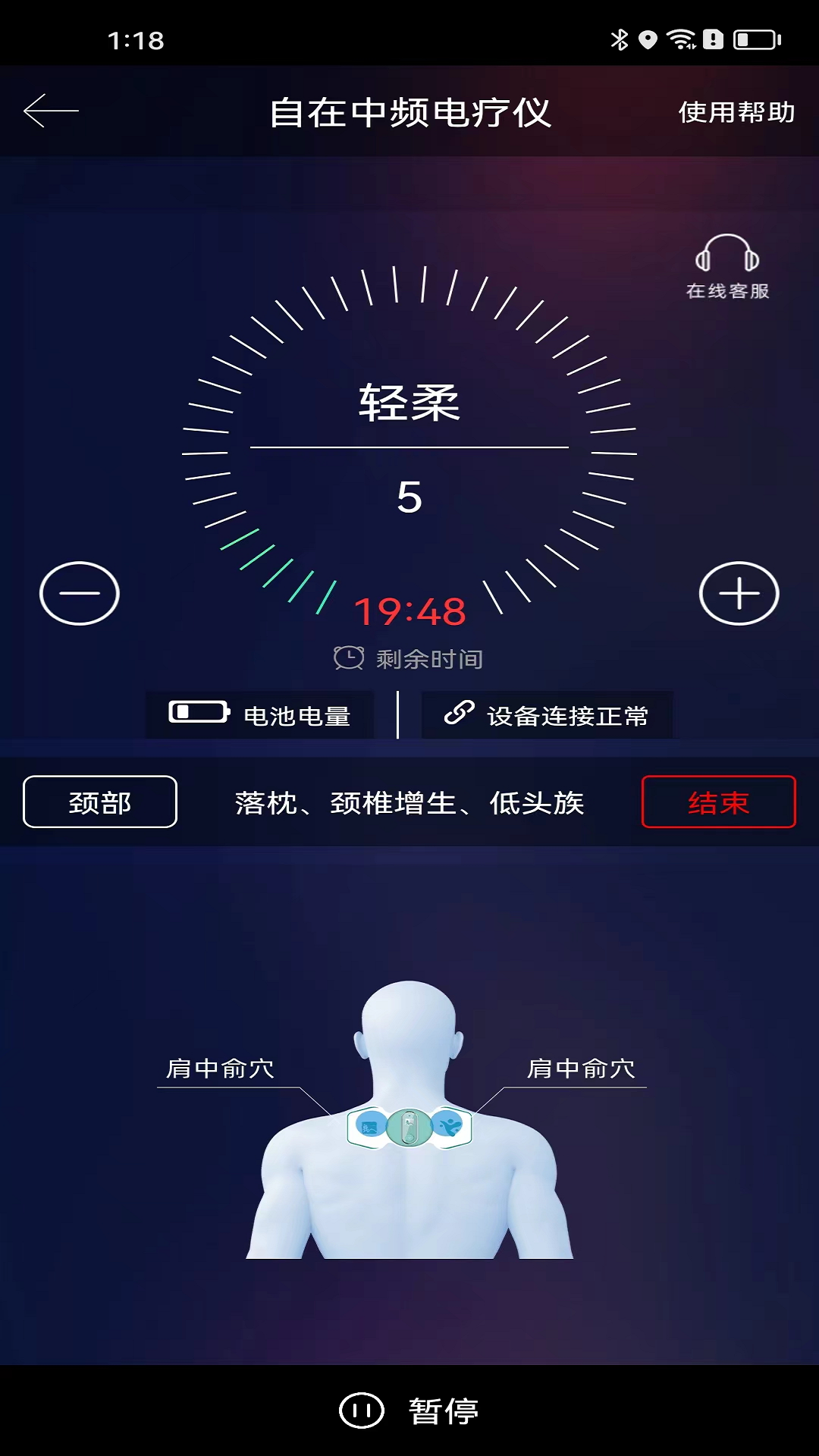The height and width of the screenshot is (1456, 819).
Task: Select the 颈部 mode toggle
Action: [x=99, y=802]
